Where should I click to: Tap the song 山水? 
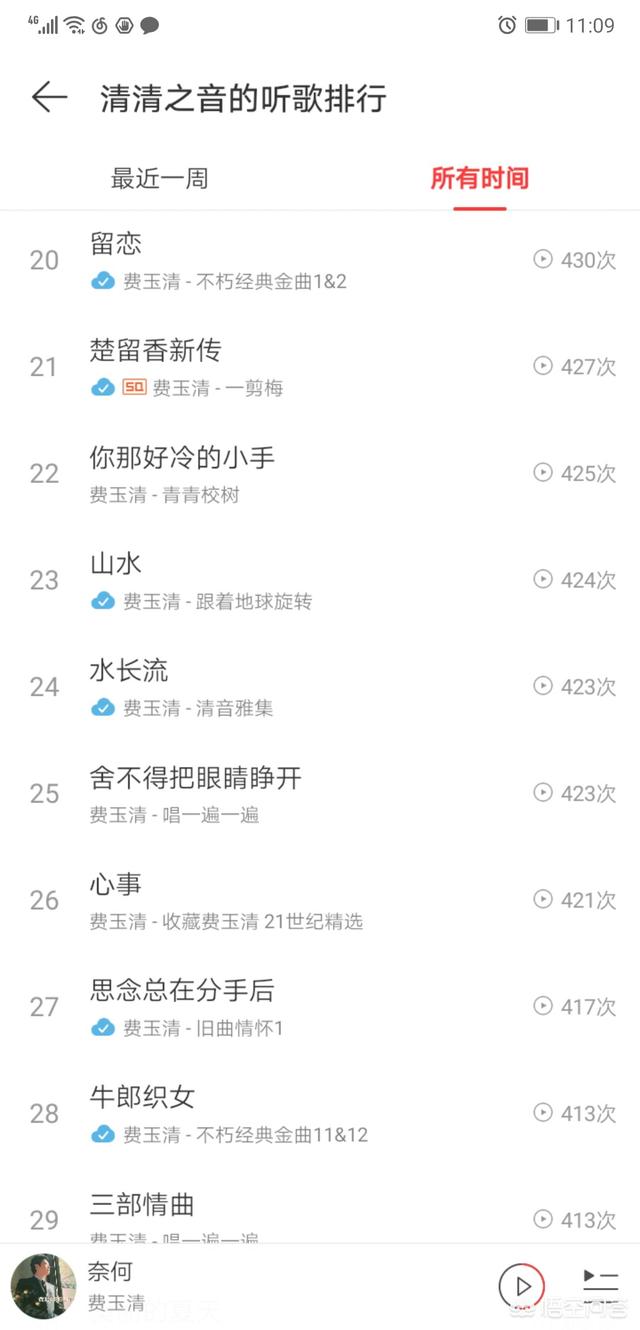coord(320,580)
